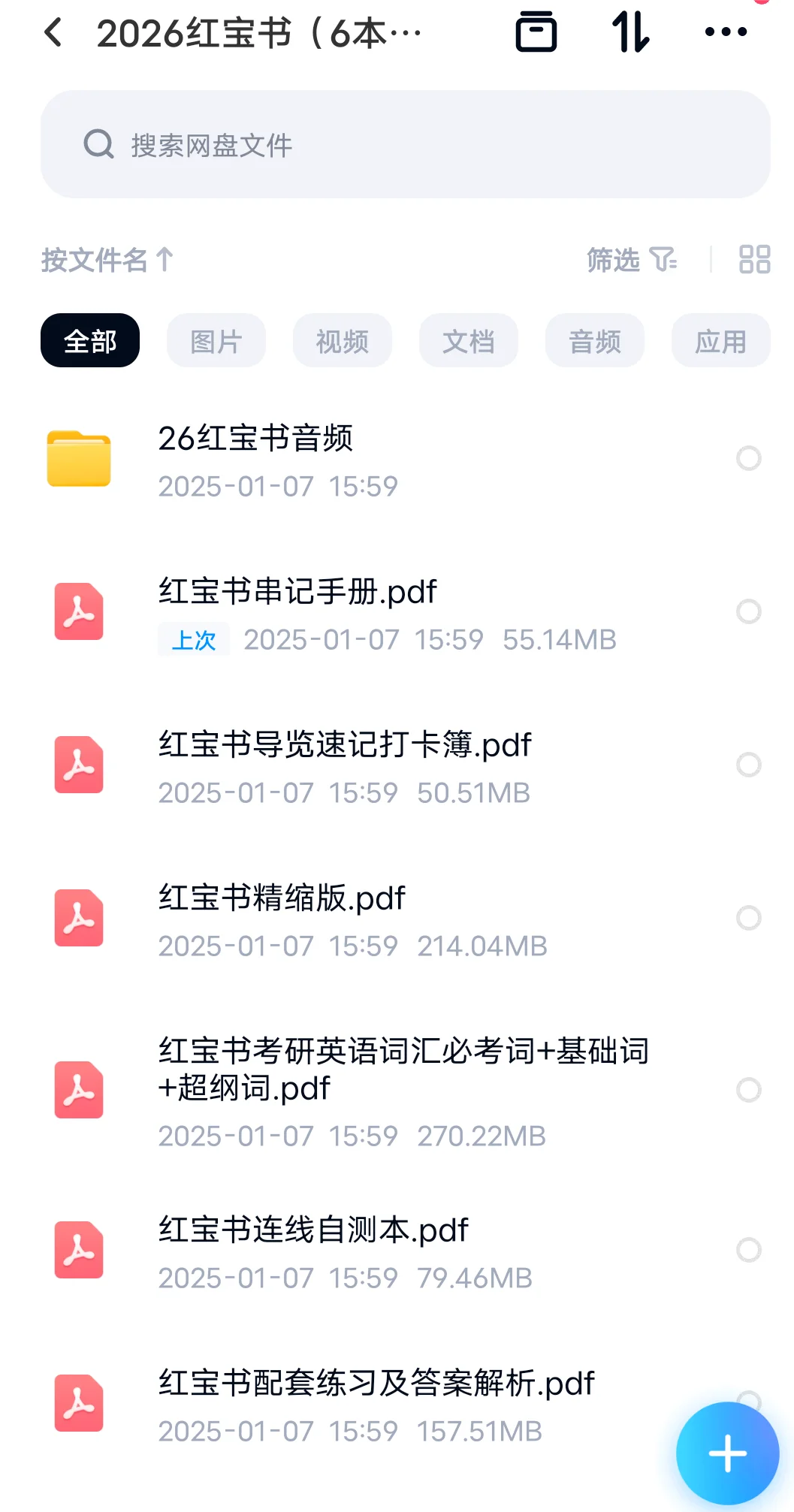The height and width of the screenshot is (1512, 794).
Task: Open the transfer list arrows icon
Action: click(630, 32)
